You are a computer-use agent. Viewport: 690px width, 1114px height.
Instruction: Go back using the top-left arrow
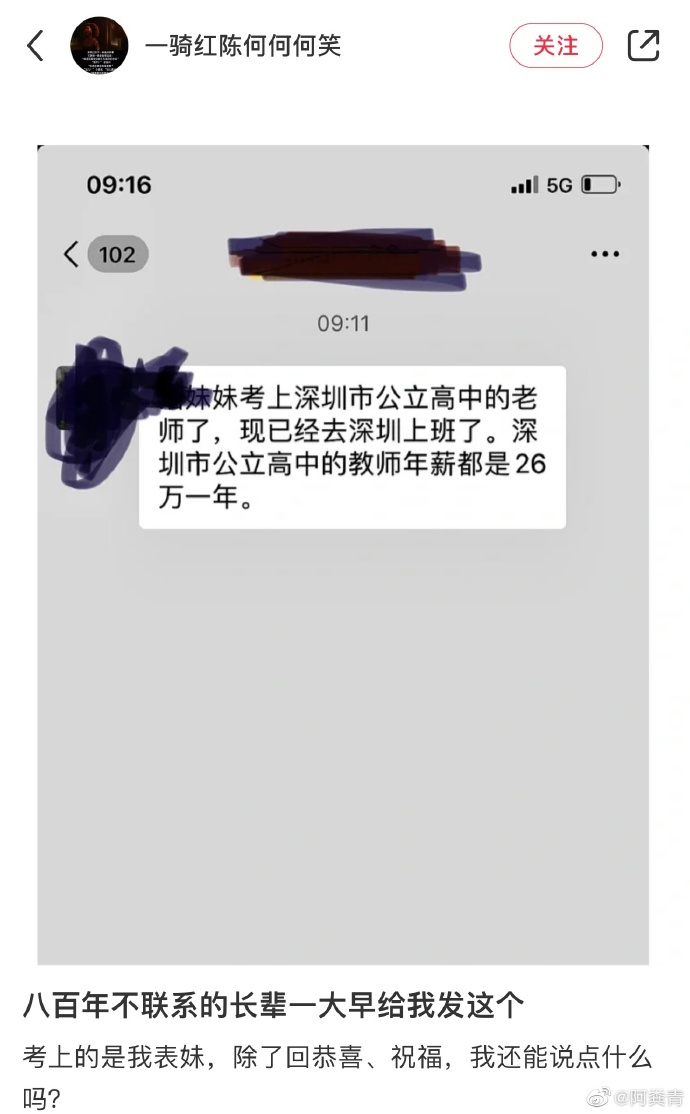click(x=36, y=46)
